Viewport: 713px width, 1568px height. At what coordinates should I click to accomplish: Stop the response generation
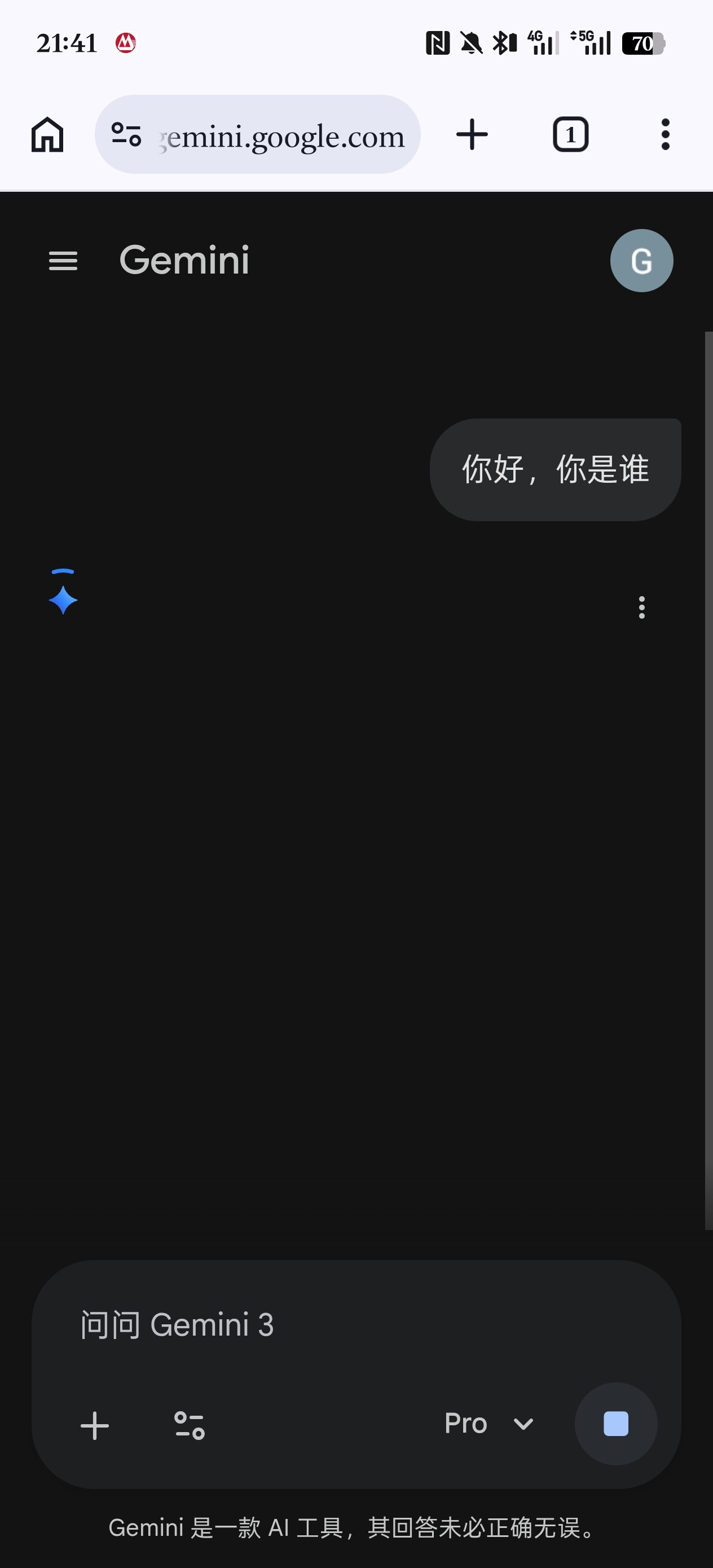pyautogui.click(x=616, y=1424)
